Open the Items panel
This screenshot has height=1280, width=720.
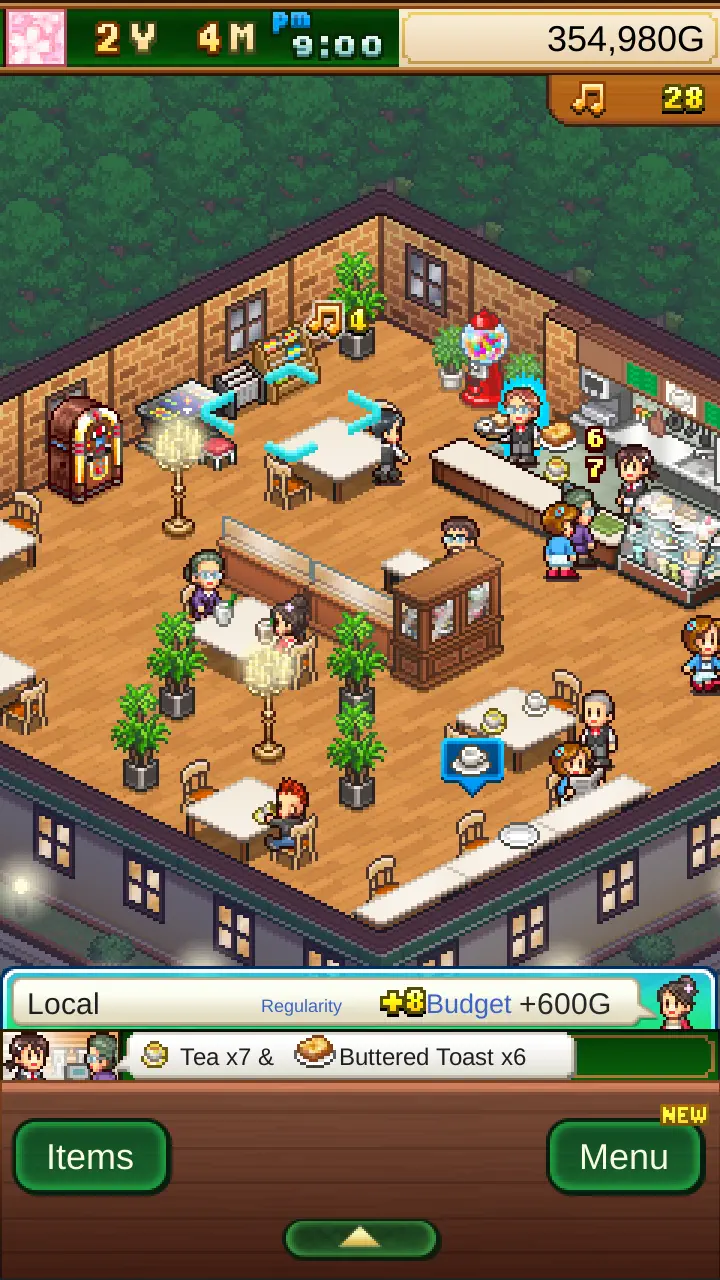[90, 1157]
